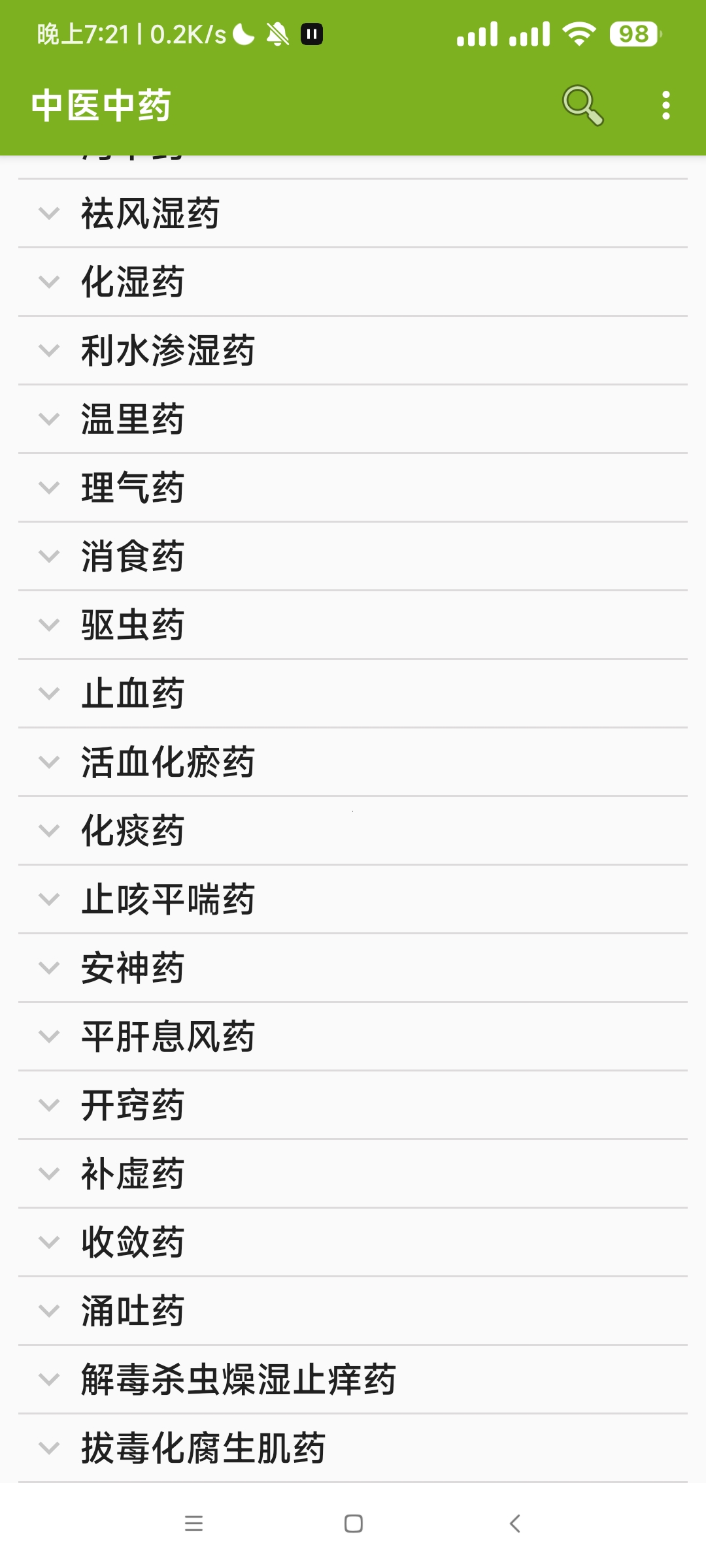Expand the 驱虫药 category

click(x=133, y=625)
